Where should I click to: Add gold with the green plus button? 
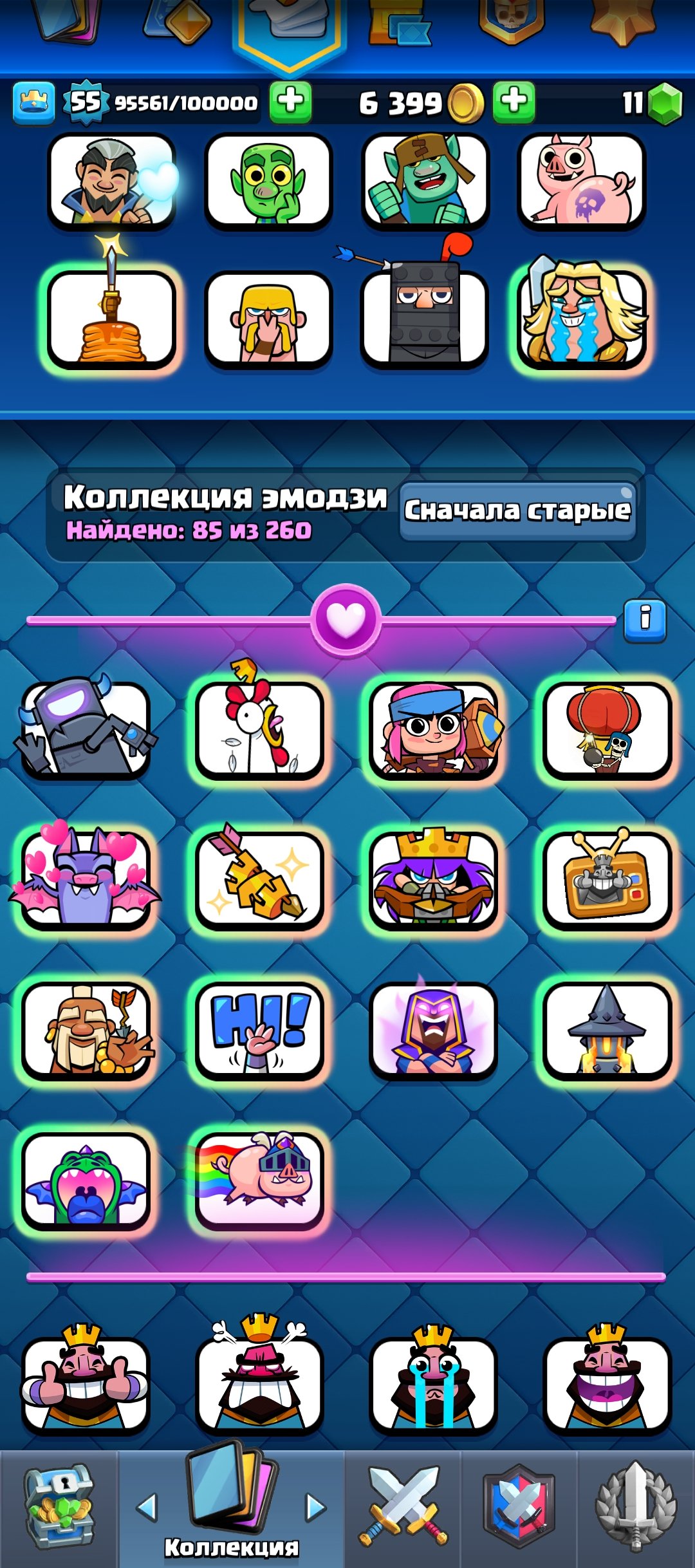coord(514,102)
